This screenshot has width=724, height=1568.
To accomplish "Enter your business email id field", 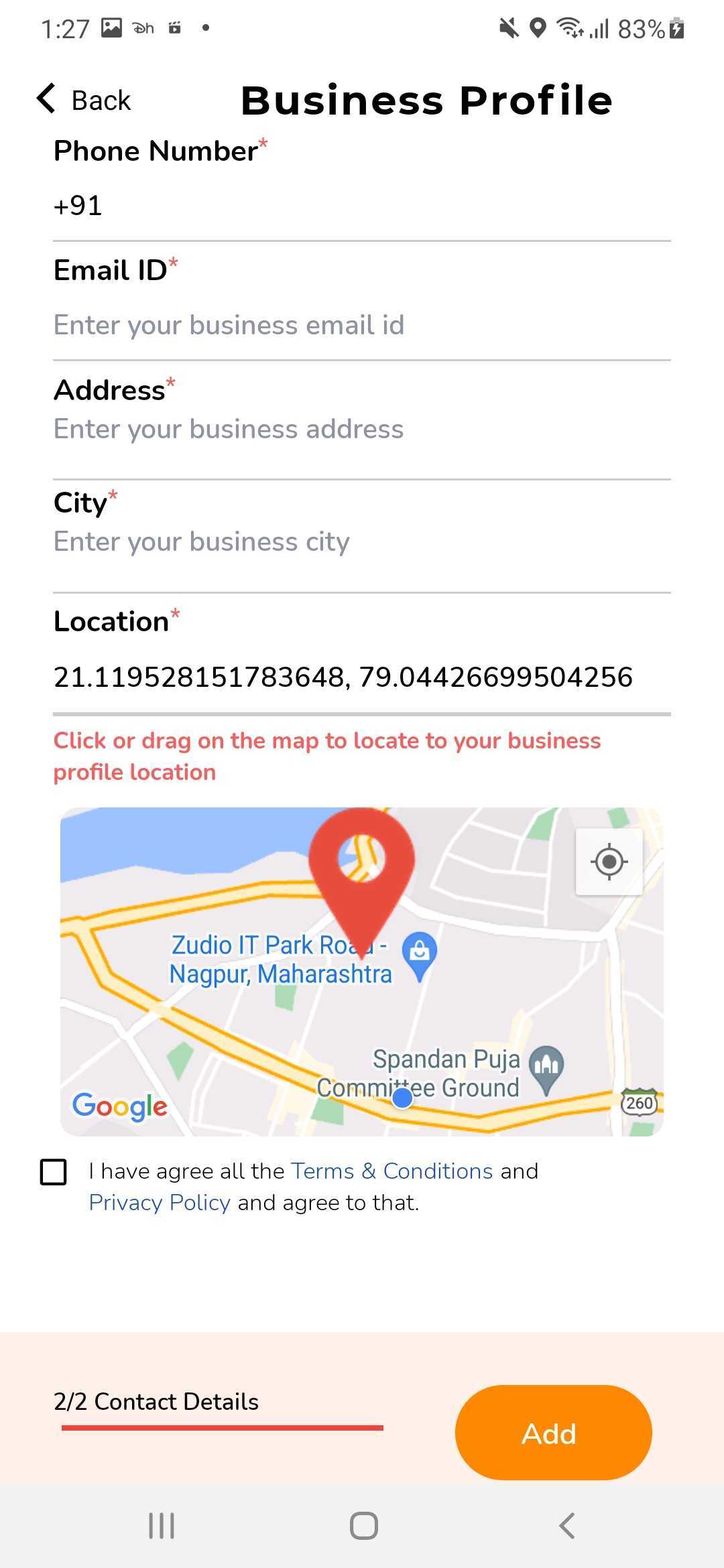I will pyautogui.click(x=362, y=326).
